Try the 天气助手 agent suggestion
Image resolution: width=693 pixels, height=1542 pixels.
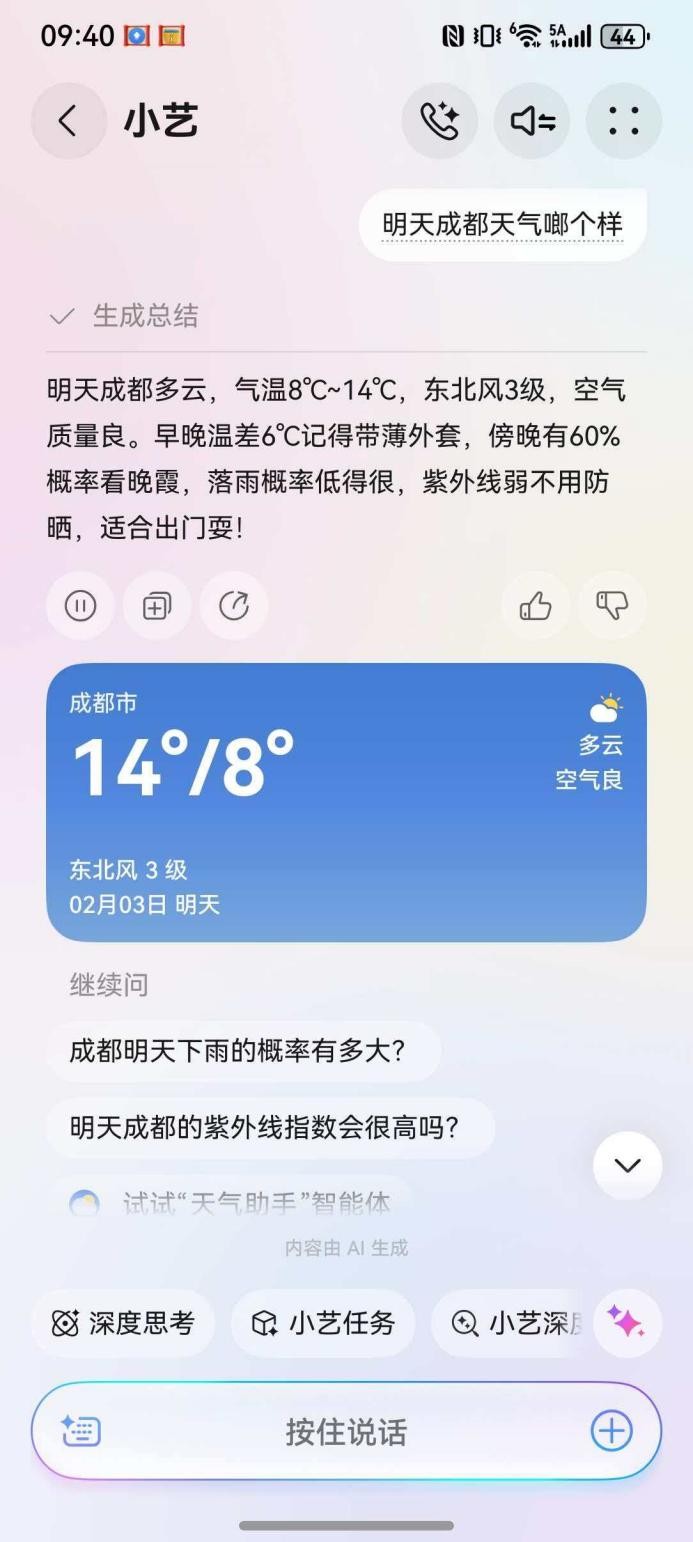(x=231, y=1203)
